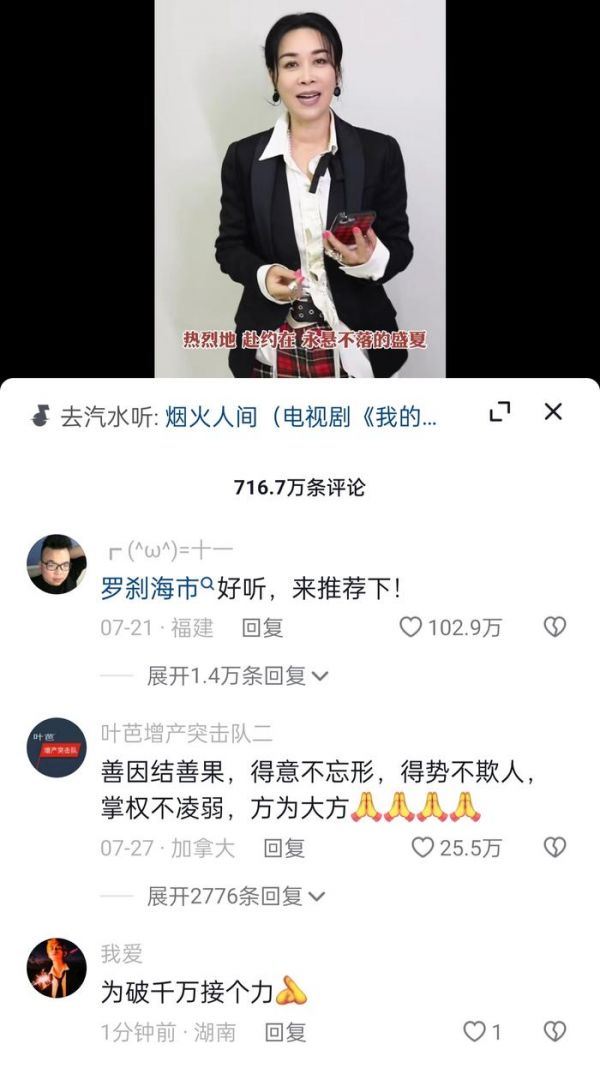
Task: Tap the video to pause playback
Action: coord(300,180)
